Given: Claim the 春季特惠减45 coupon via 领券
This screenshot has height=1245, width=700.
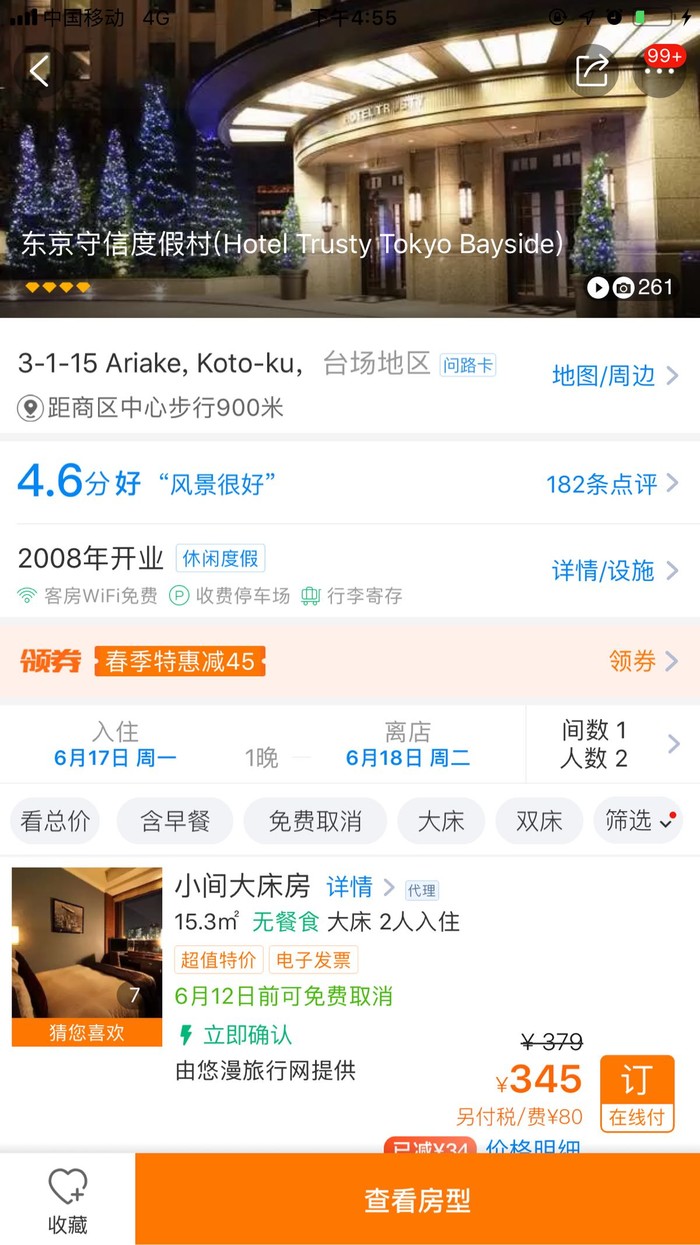Looking at the screenshot, I should coord(642,661).
